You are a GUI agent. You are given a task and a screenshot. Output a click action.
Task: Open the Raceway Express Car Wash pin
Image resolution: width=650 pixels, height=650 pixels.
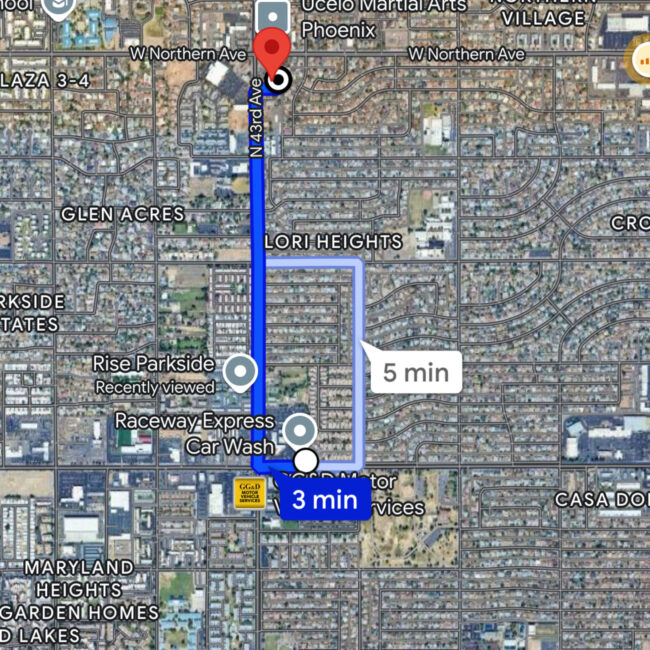[300, 431]
